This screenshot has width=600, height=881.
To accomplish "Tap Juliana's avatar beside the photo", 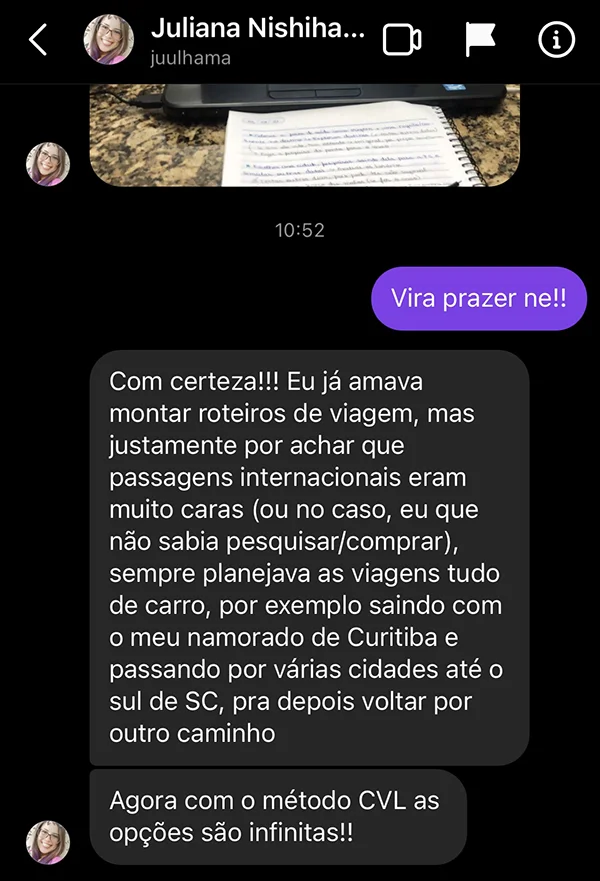I will click(47, 164).
